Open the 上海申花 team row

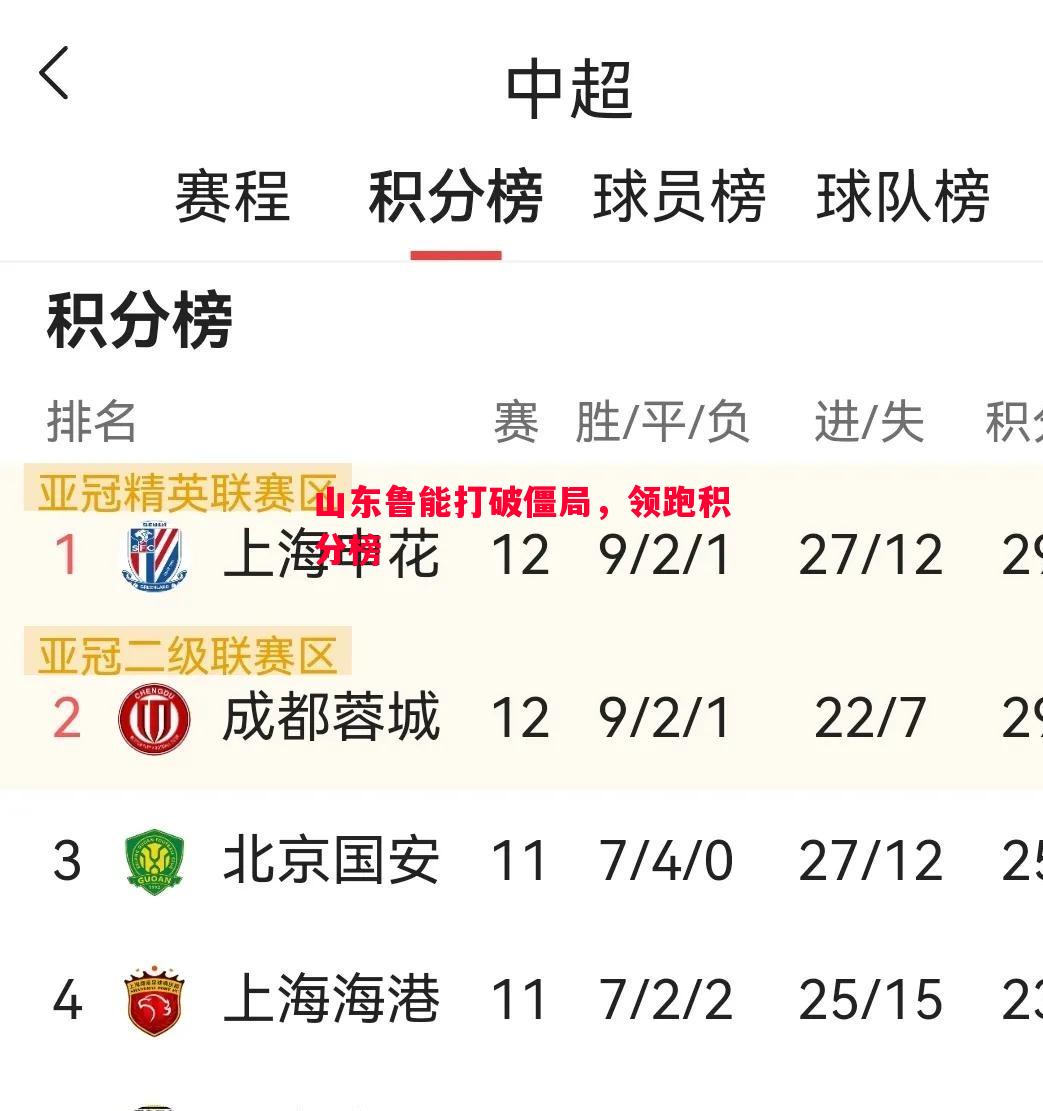coord(330,556)
